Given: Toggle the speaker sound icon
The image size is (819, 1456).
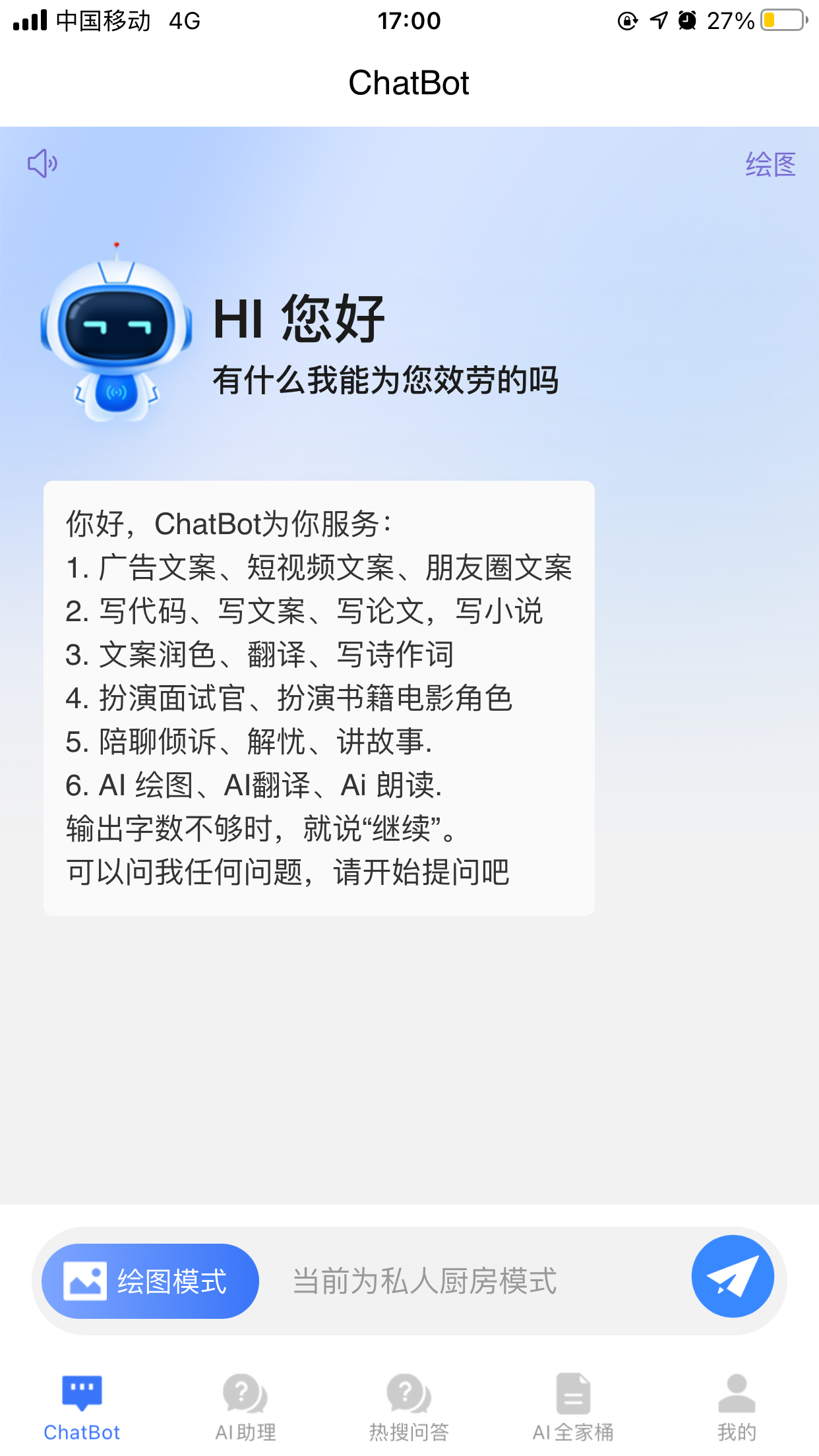Looking at the screenshot, I should pos(42,163).
